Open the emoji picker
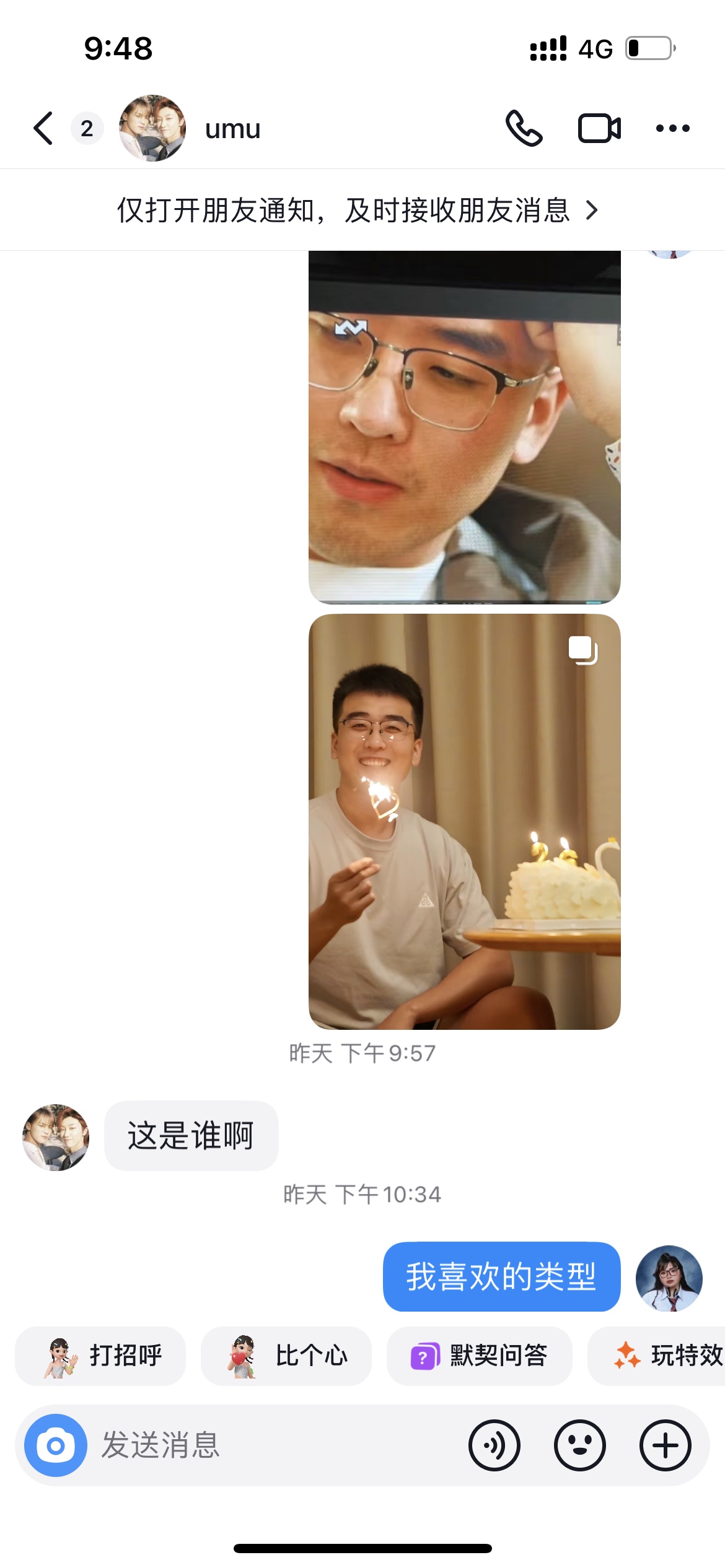The height and width of the screenshot is (1568, 725). 580,1445
